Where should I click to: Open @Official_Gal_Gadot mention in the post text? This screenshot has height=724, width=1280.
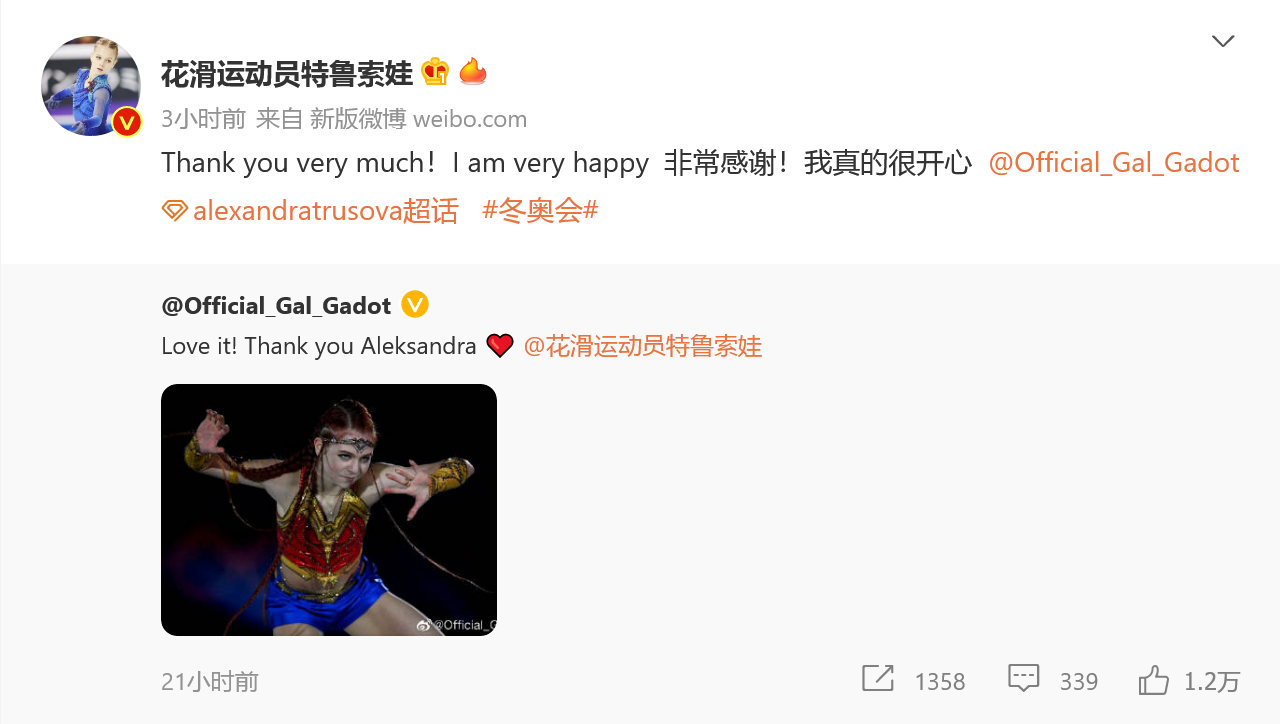1113,163
